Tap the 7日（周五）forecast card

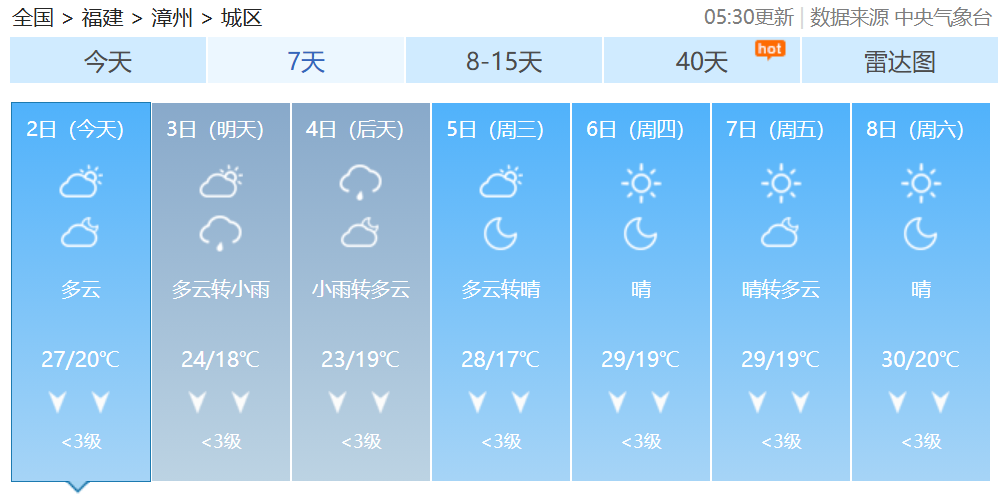(x=780, y=290)
